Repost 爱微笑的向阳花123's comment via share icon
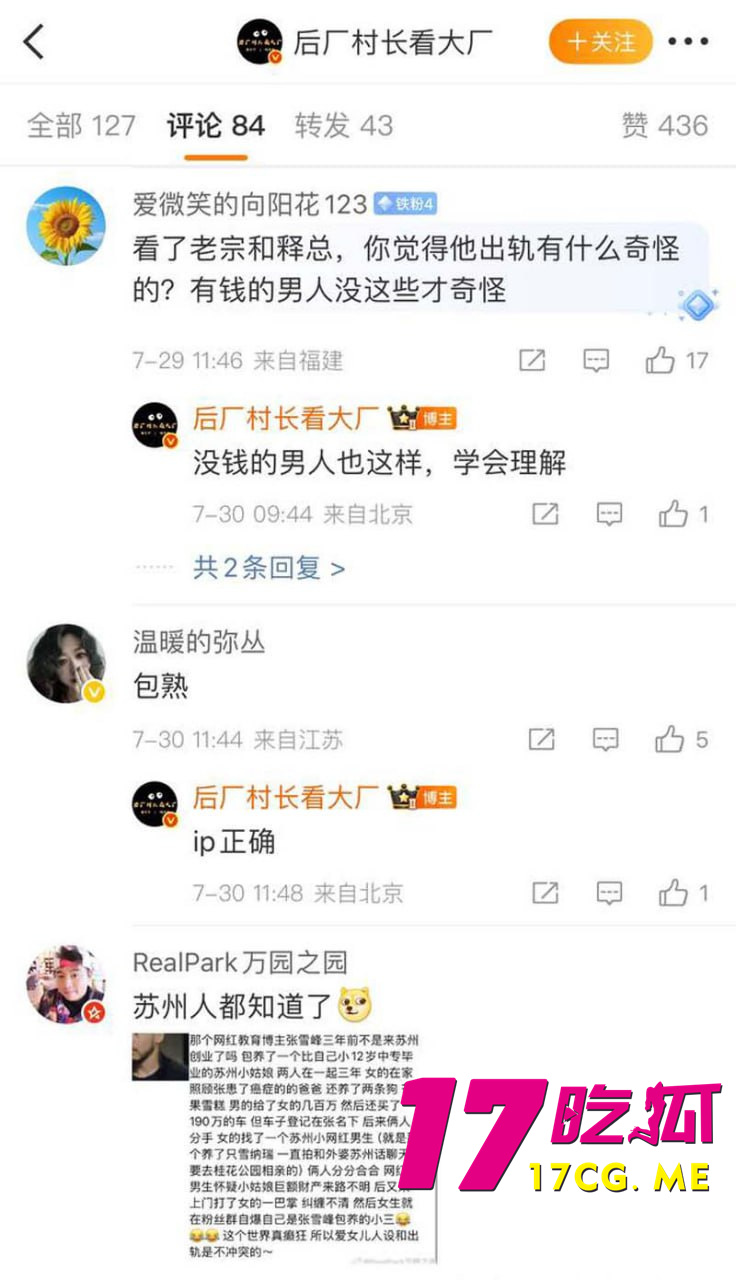This screenshot has height=1280, width=736. 532,360
